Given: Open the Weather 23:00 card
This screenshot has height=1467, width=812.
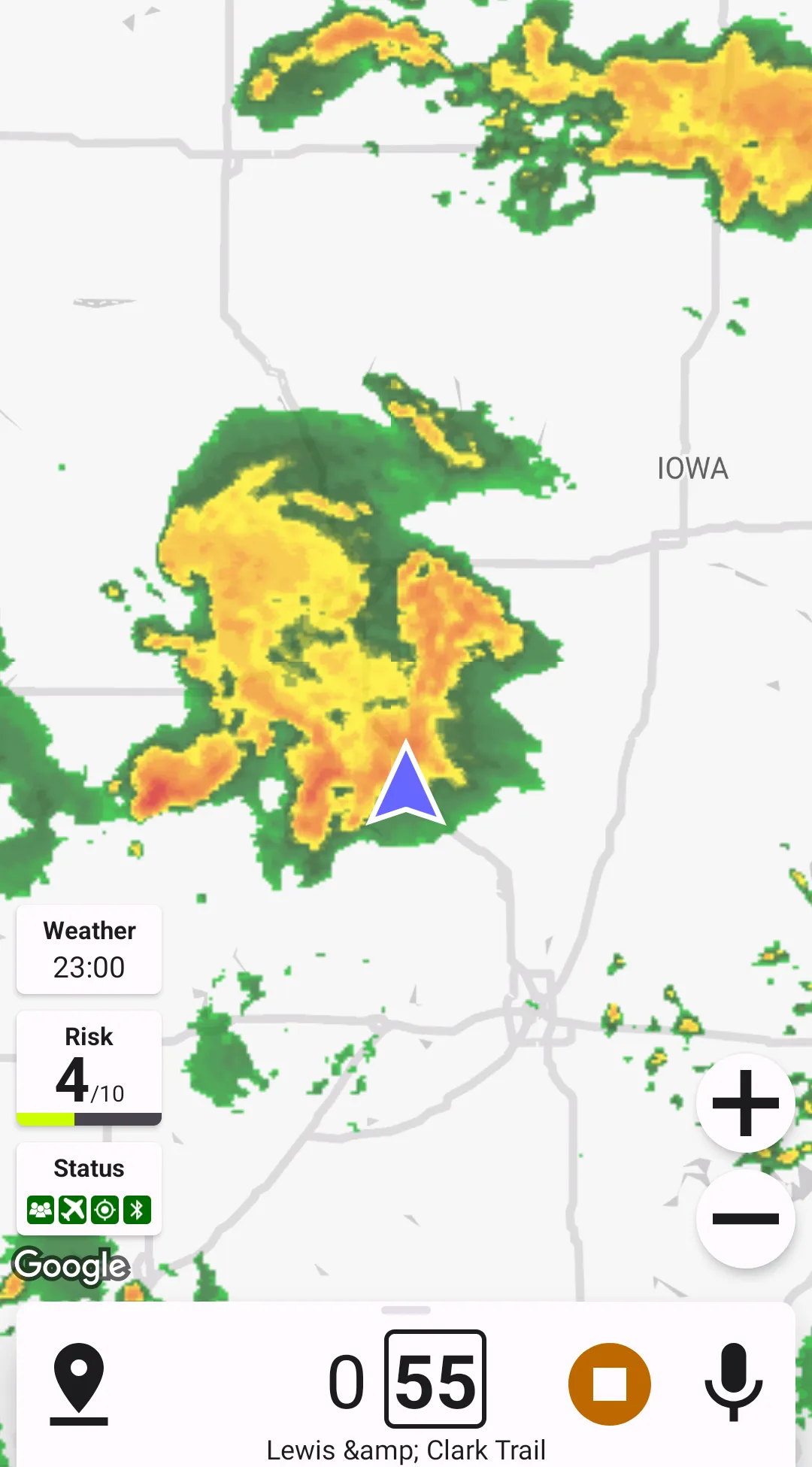Looking at the screenshot, I should pos(89,949).
